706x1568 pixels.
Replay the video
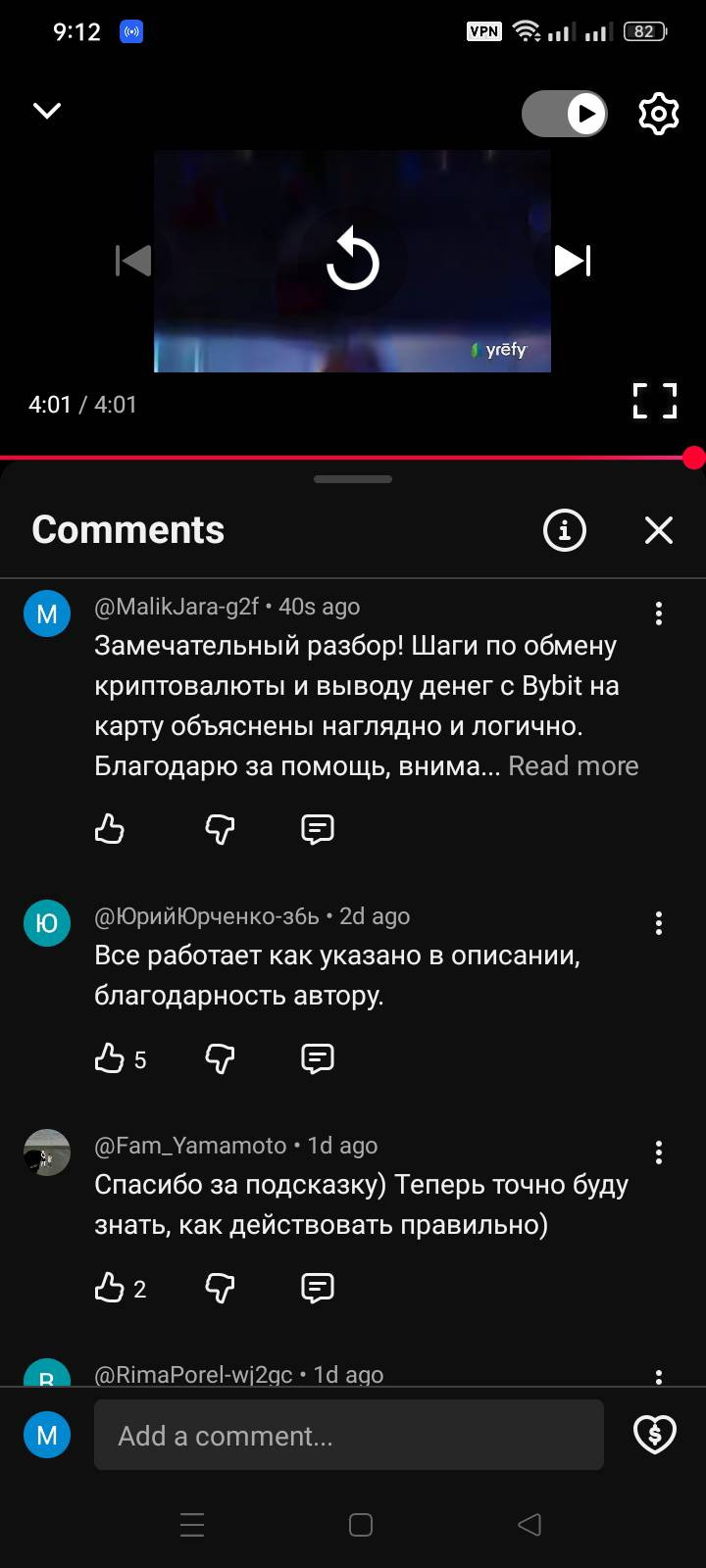point(353,260)
